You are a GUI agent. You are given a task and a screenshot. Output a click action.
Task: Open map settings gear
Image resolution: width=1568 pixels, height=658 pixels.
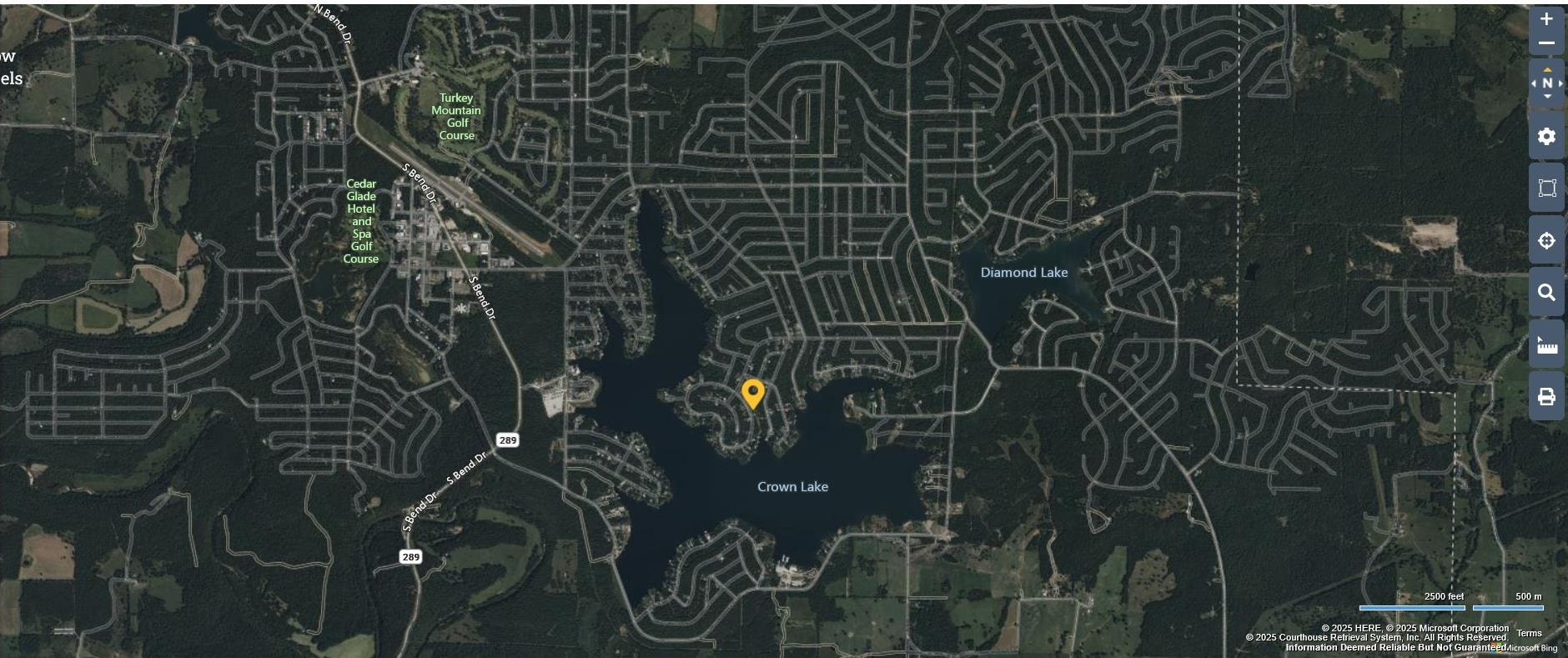pyautogui.click(x=1546, y=136)
